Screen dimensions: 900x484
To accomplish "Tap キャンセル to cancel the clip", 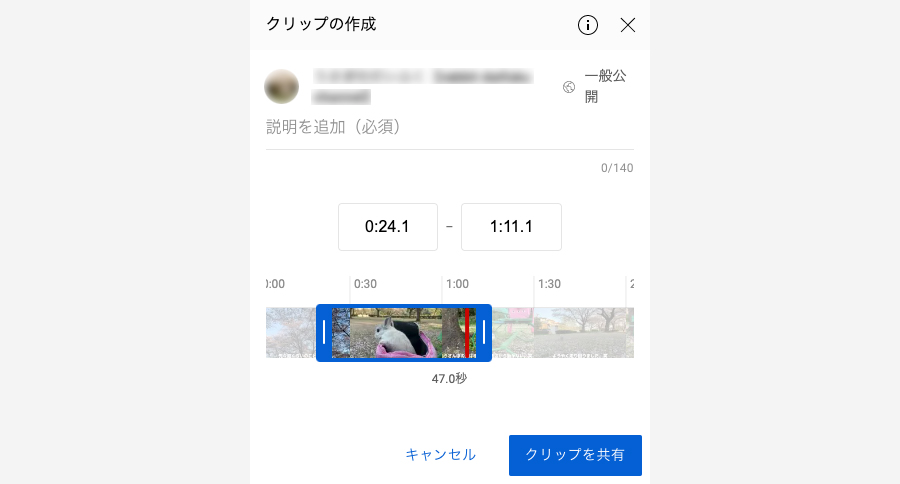I will click(x=441, y=455).
